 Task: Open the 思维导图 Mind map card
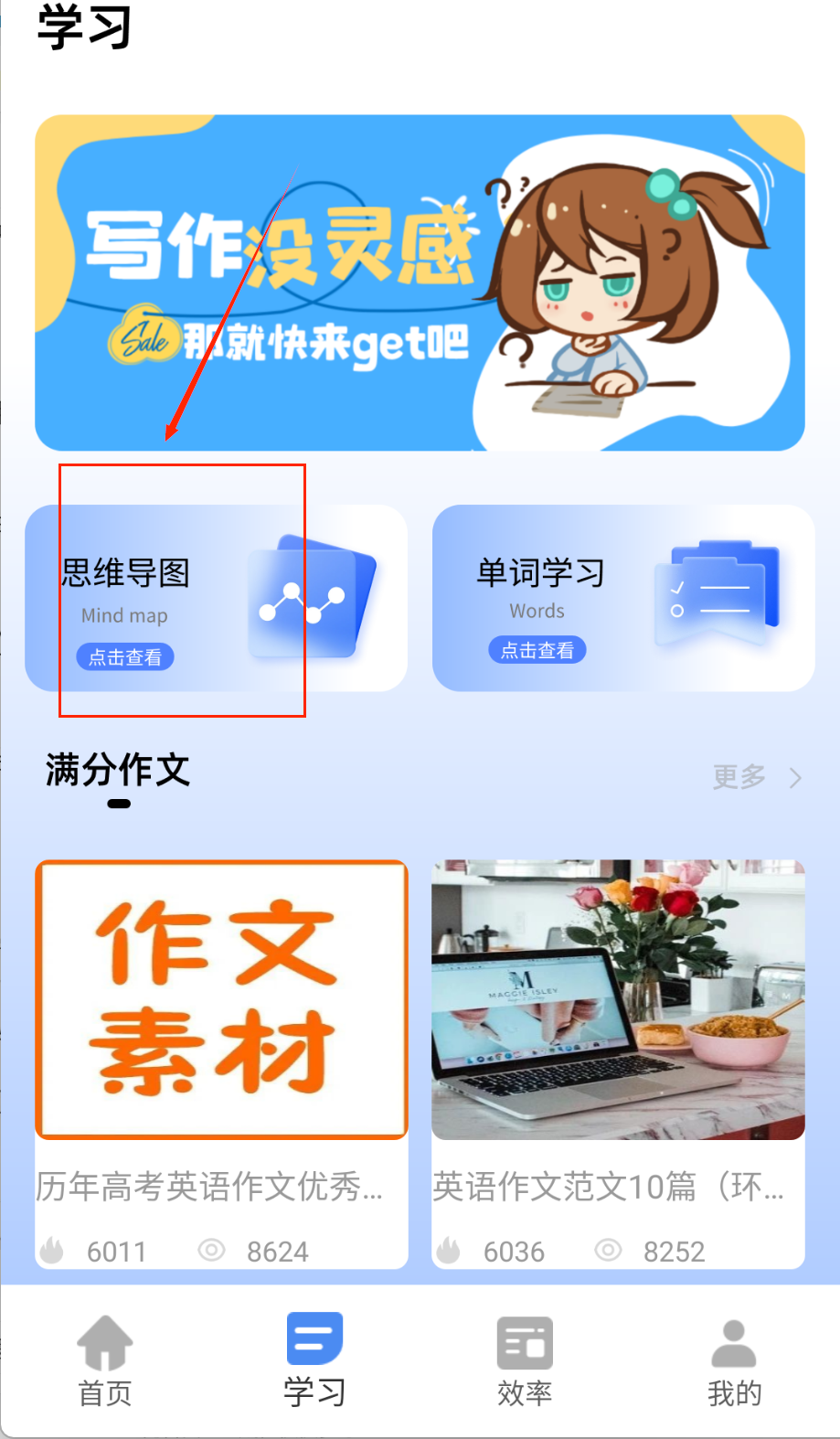[x=216, y=598]
